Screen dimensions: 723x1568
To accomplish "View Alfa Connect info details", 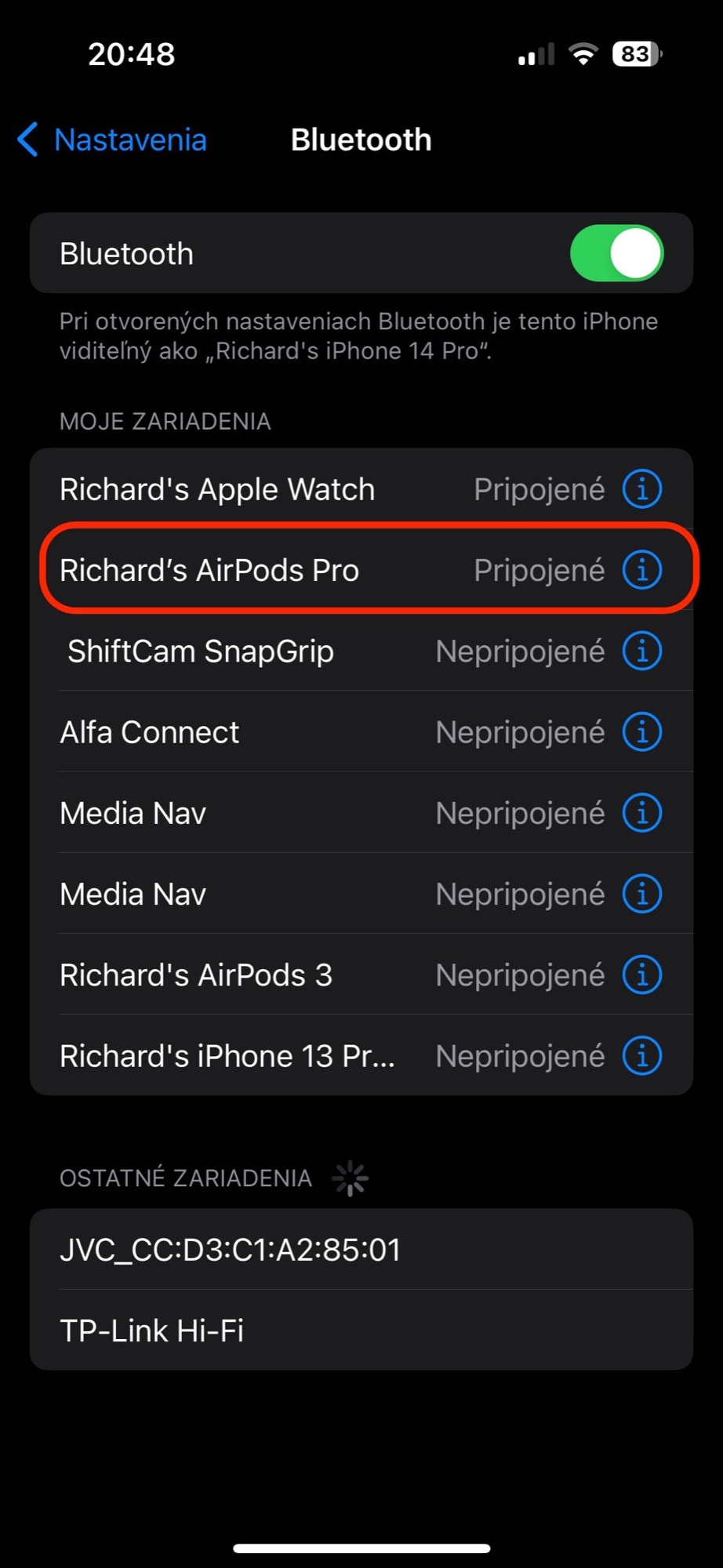I will click(642, 732).
